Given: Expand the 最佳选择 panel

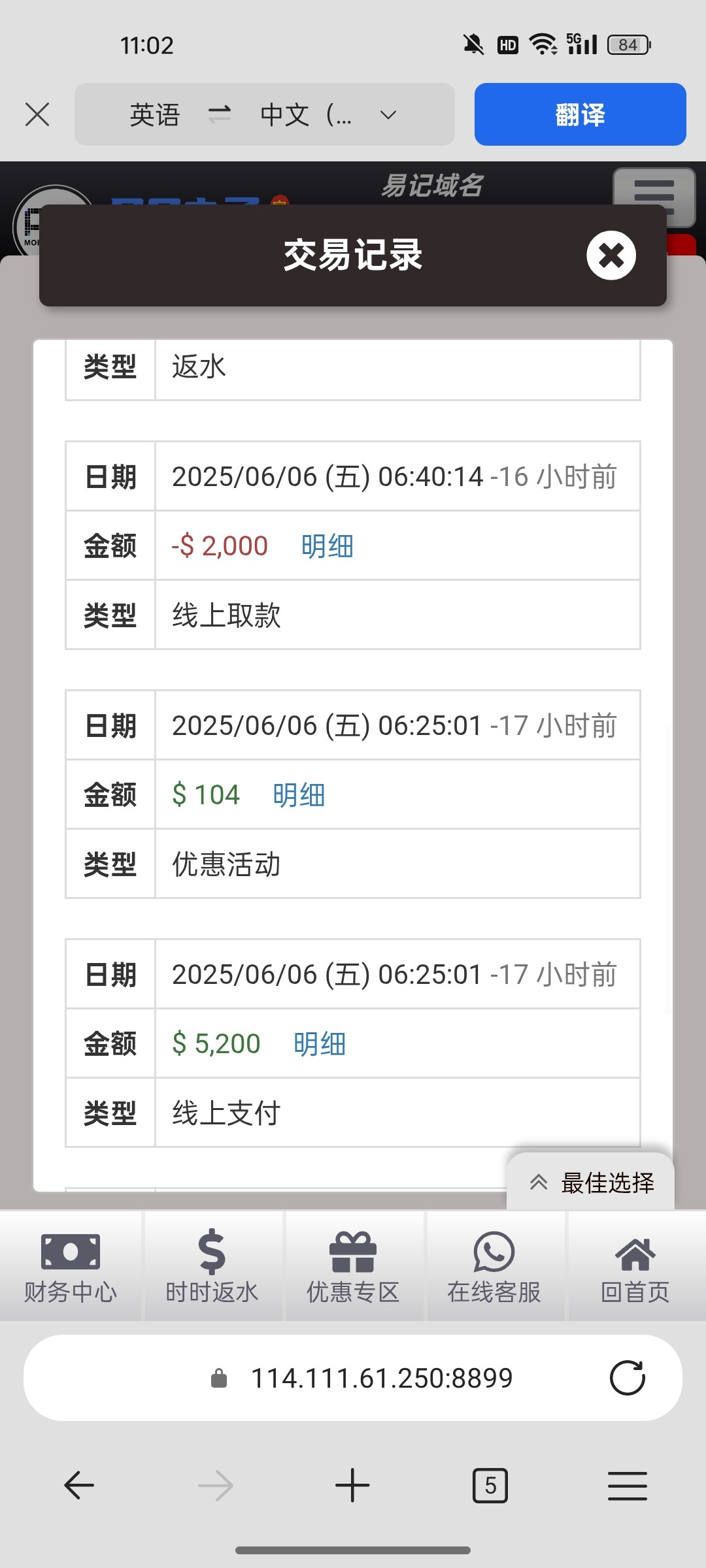Looking at the screenshot, I should click(590, 1183).
